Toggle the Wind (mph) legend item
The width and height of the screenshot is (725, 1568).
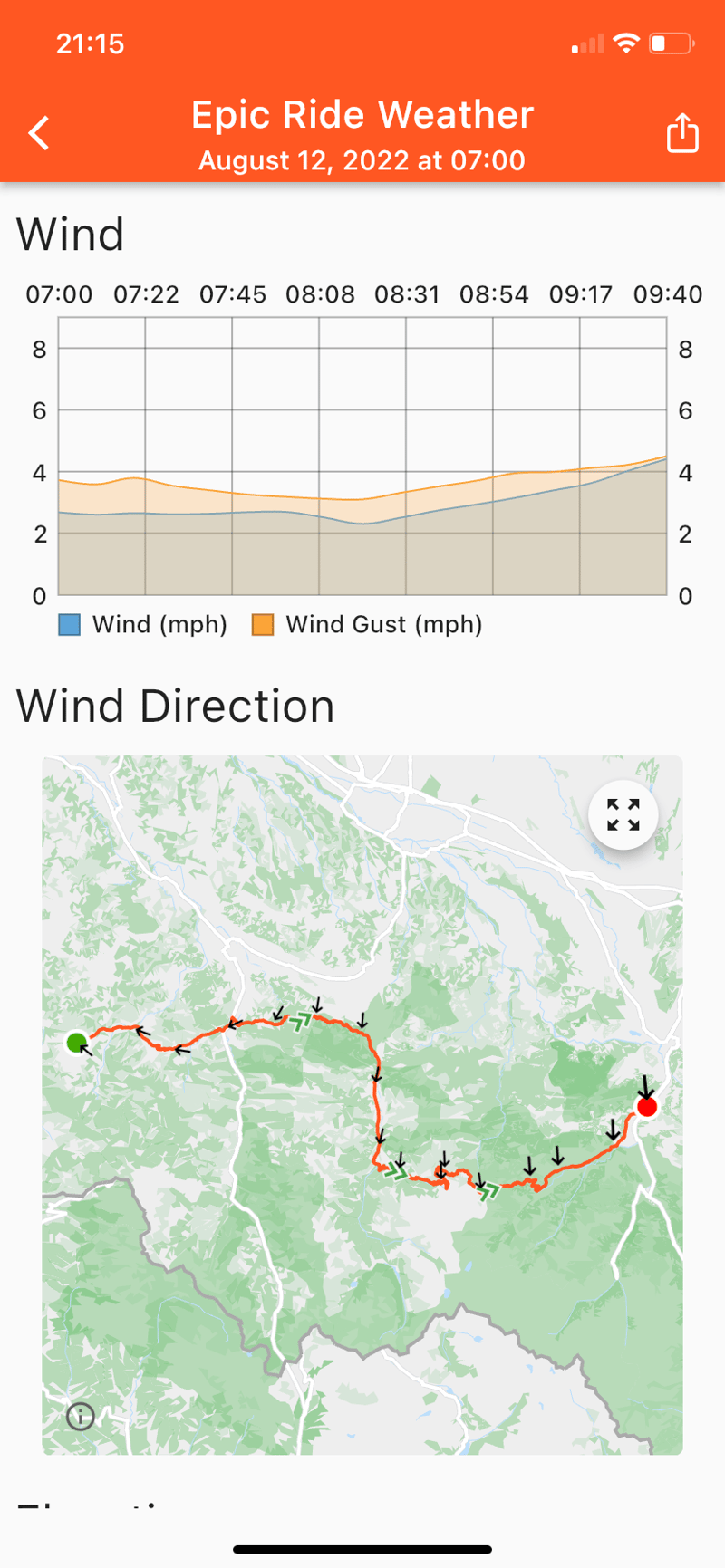click(x=143, y=625)
